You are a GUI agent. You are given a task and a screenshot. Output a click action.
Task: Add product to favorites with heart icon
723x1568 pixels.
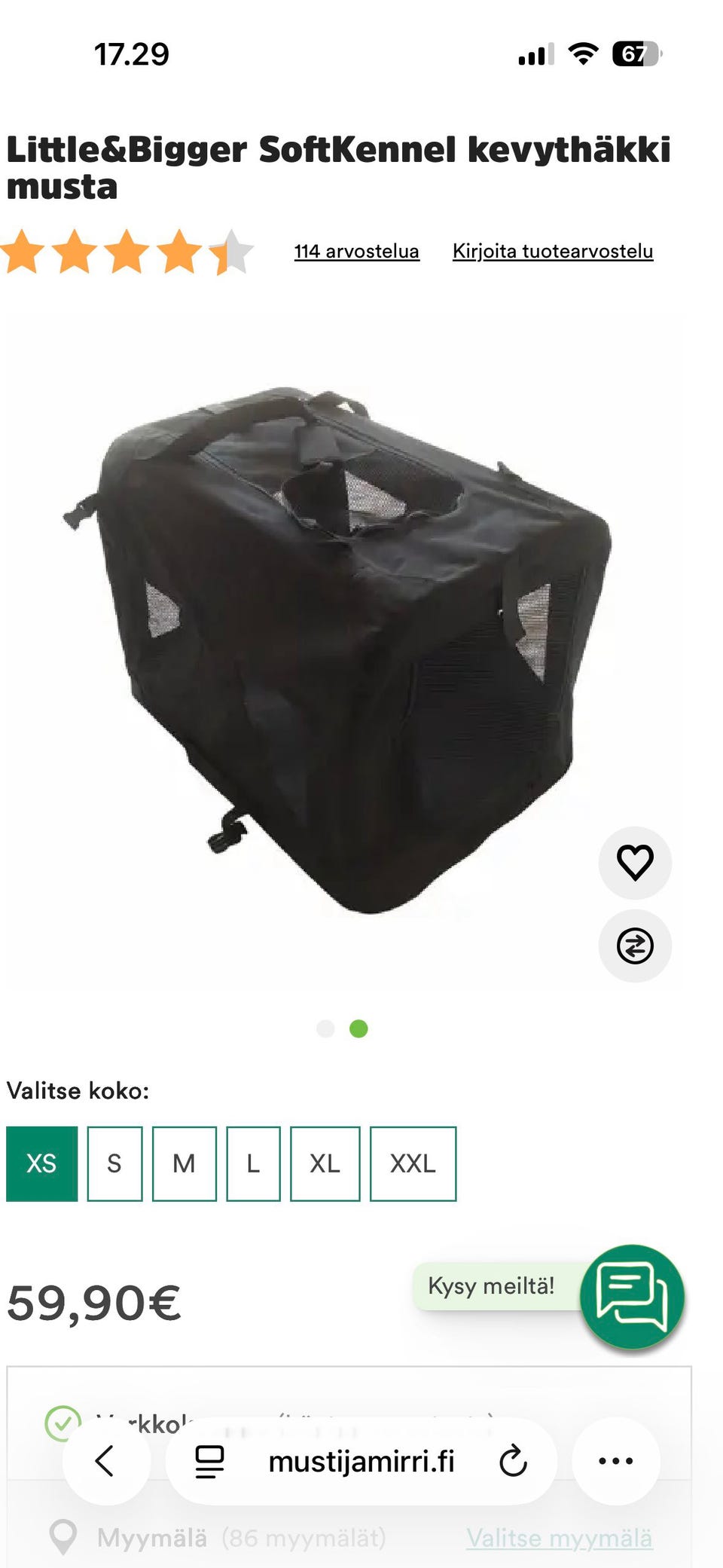(x=635, y=863)
